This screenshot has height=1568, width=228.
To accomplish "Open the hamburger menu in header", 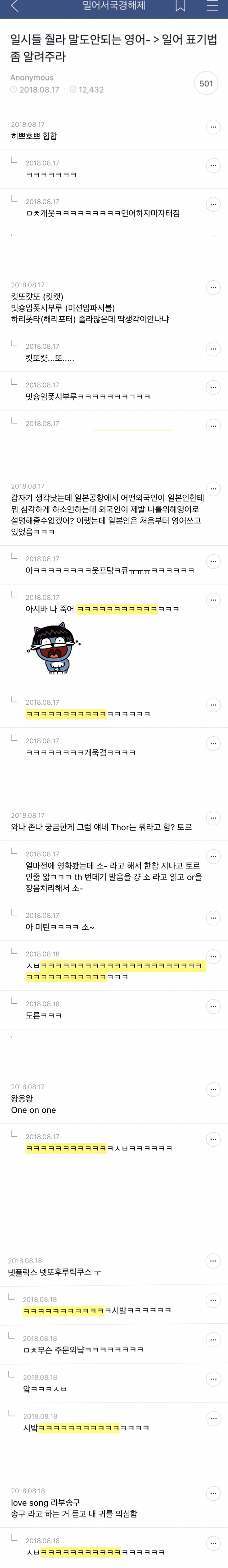I will pyautogui.click(x=212, y=7).
